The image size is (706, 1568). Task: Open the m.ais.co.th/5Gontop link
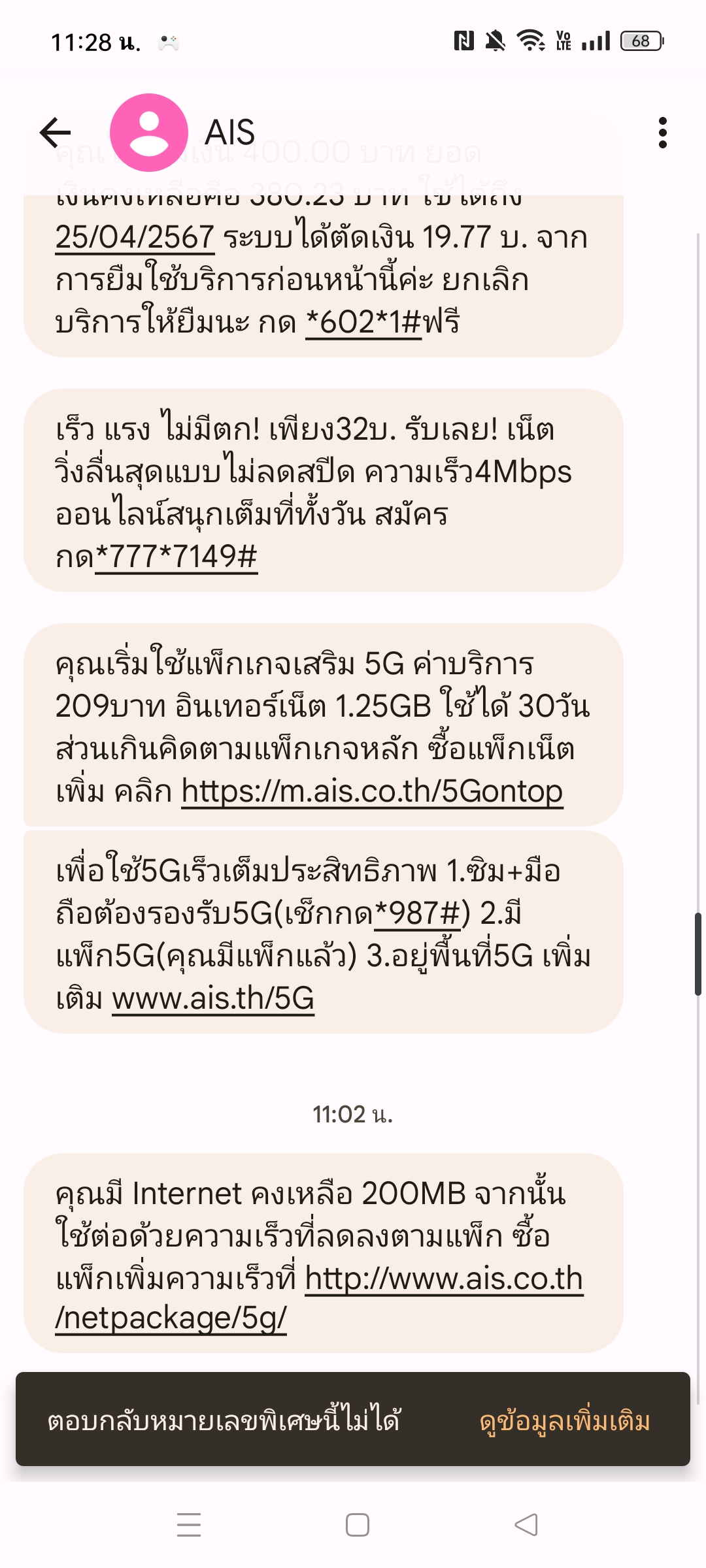tap(372, 791)
